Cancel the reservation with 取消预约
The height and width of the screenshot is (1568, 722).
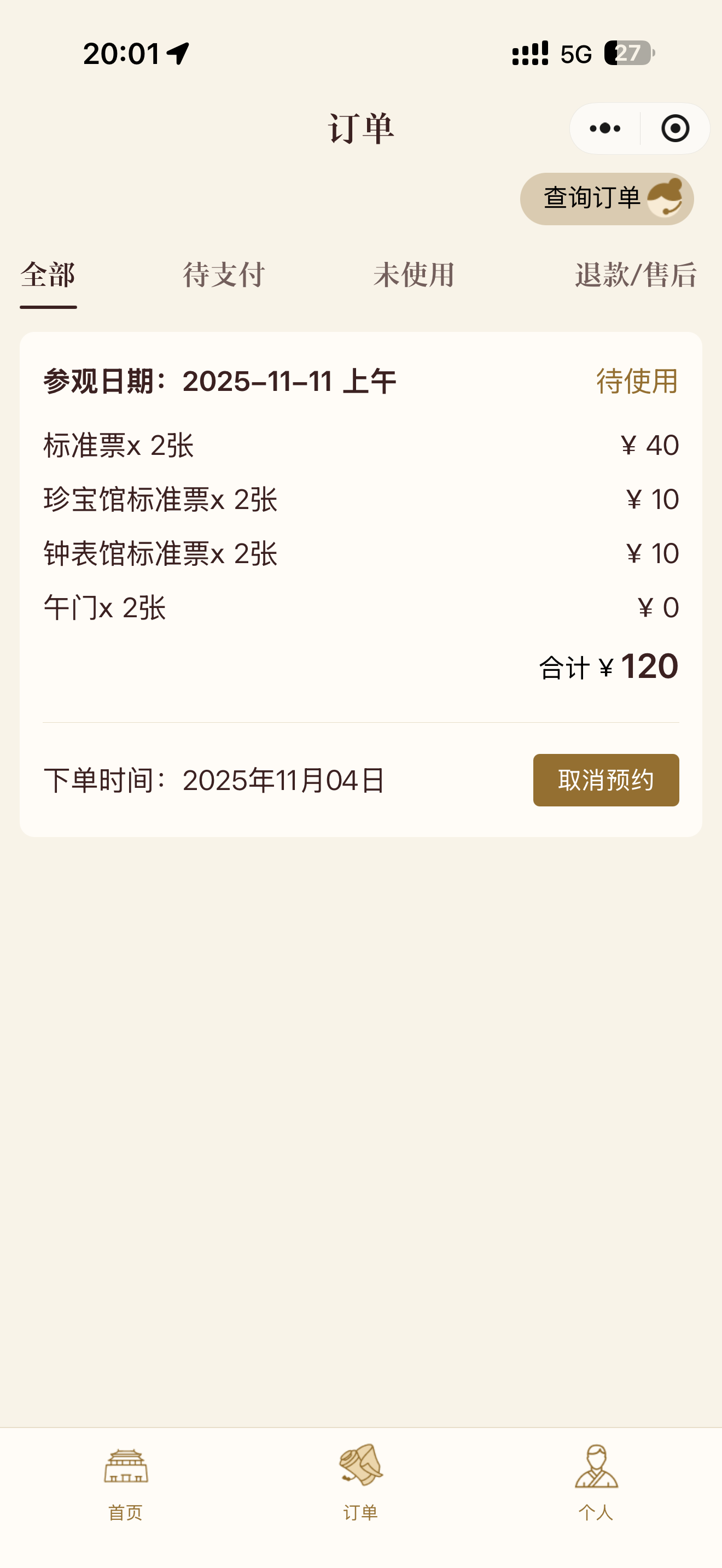tap(605, 780)
